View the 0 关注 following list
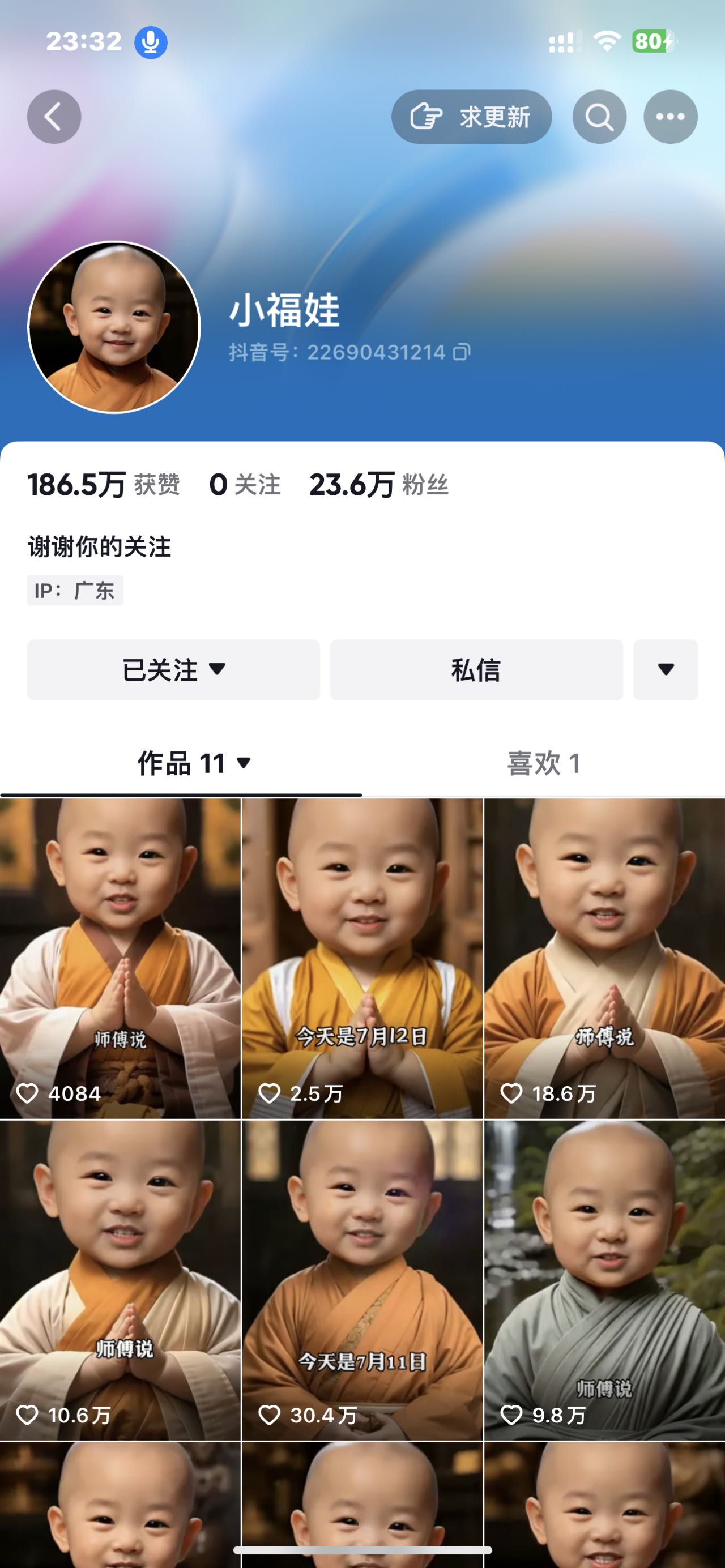Viewport: 725px width, 1568px height. pos(245,485)
